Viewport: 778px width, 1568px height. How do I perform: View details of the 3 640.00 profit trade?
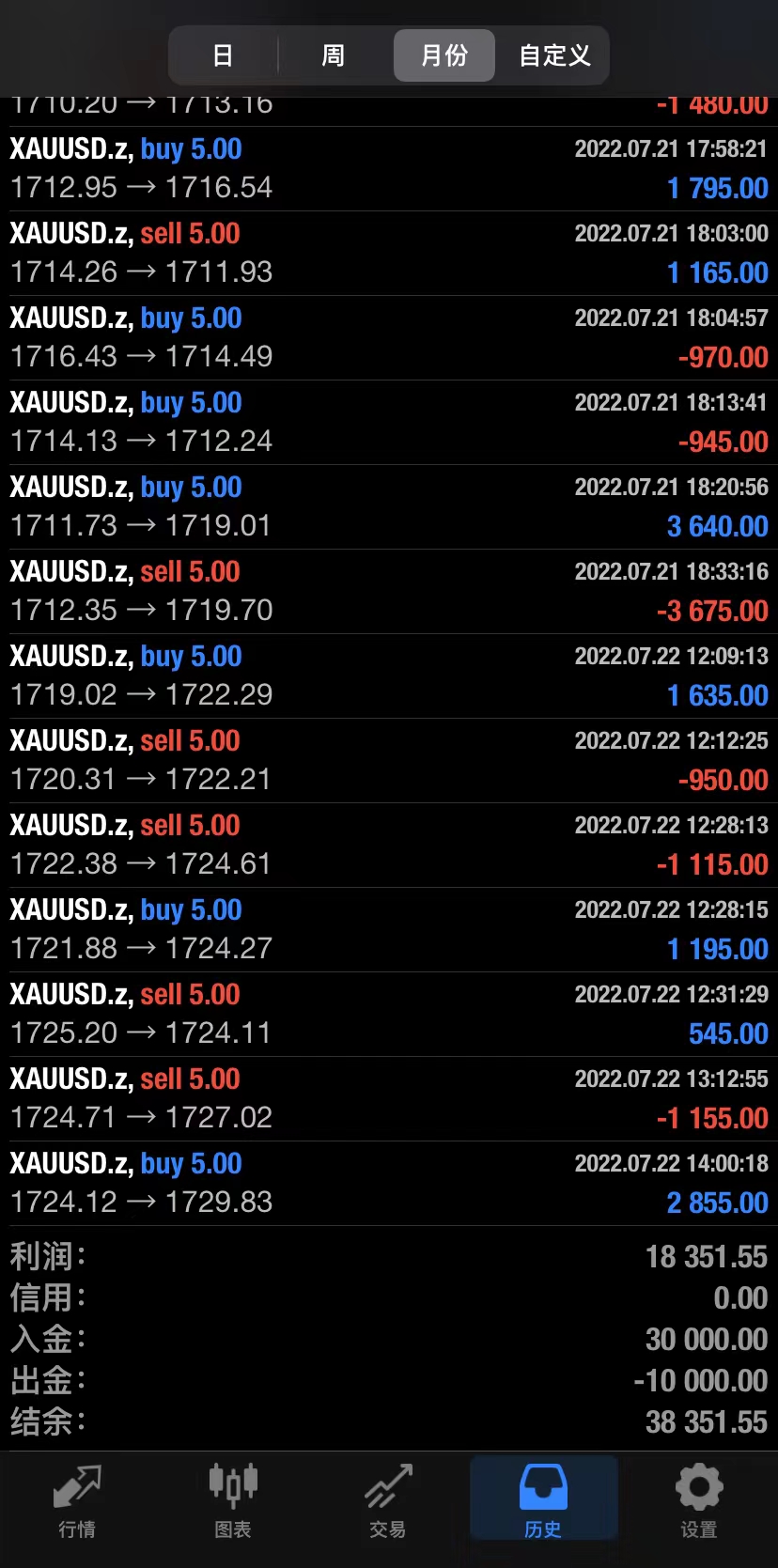389,506
